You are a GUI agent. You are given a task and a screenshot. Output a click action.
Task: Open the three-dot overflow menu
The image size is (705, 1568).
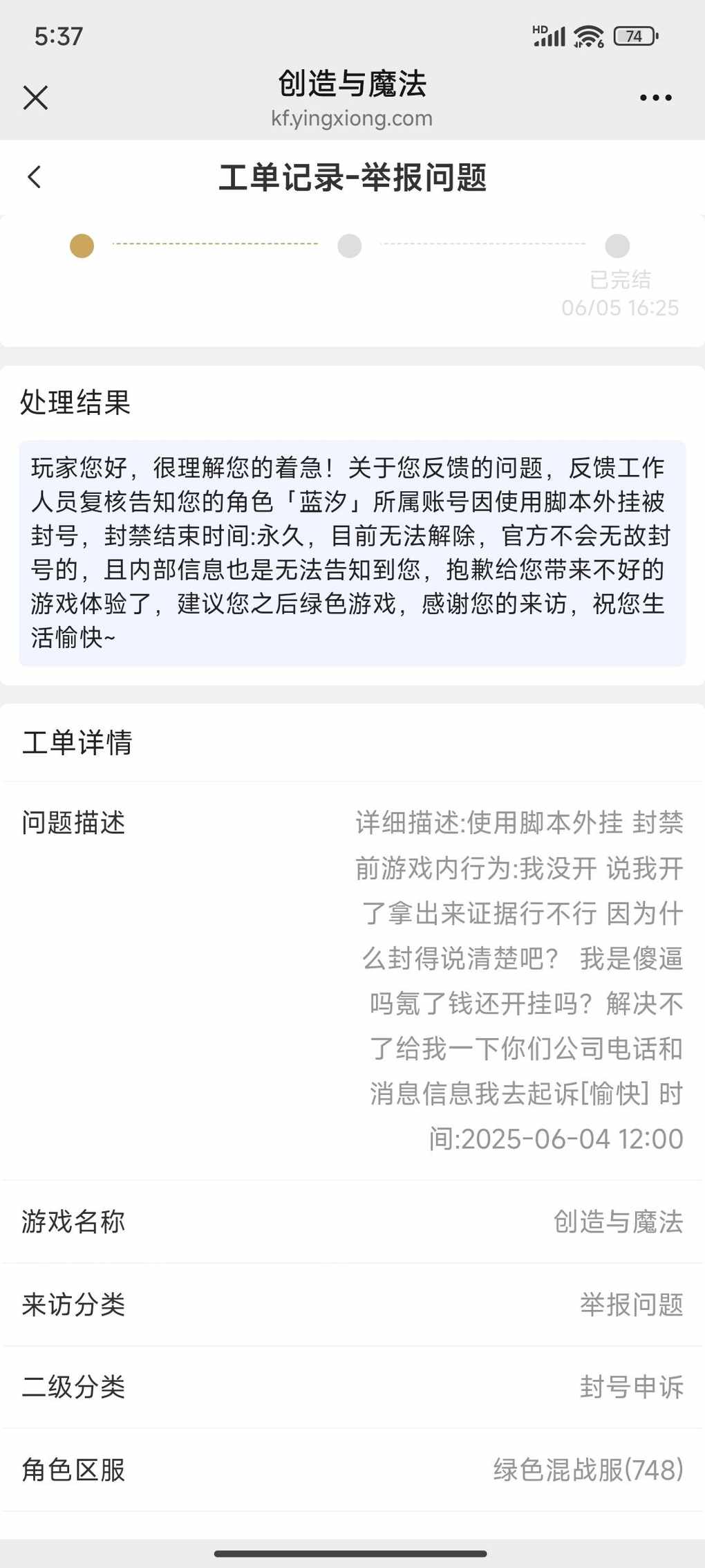click(x=655, y=98)
